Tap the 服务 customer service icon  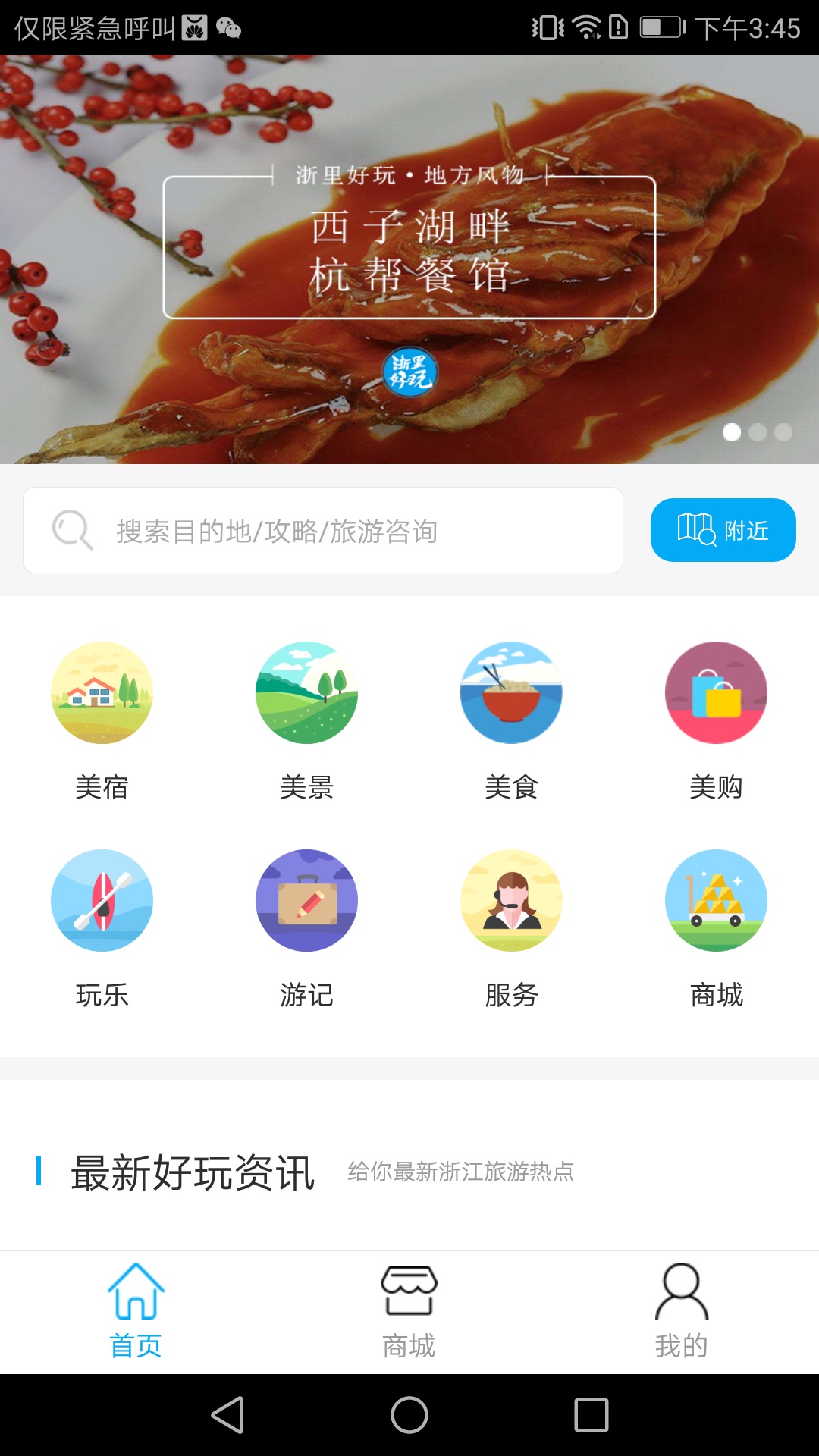(511, 900)
